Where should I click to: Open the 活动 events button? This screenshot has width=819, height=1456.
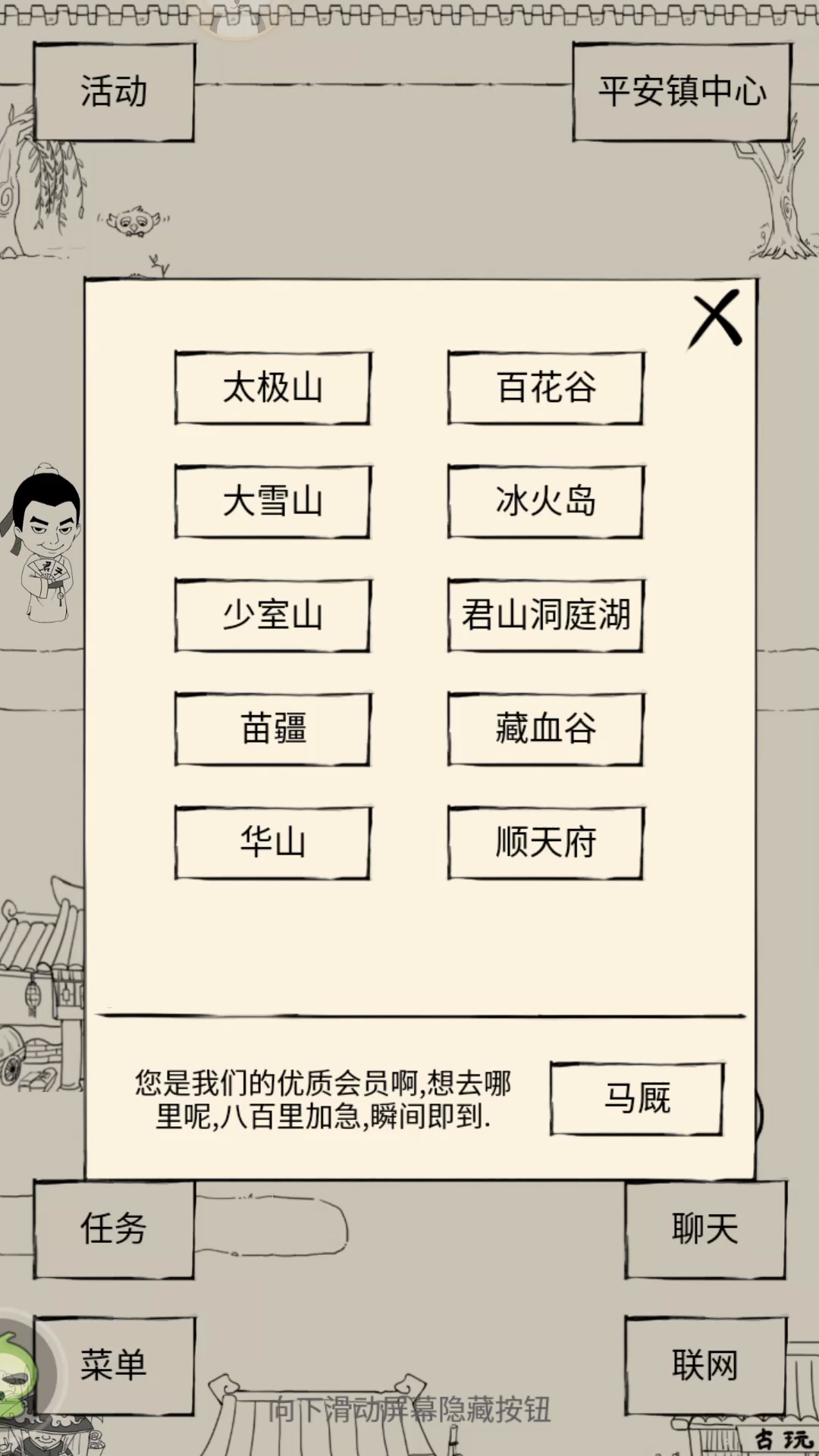pos(114,92)
